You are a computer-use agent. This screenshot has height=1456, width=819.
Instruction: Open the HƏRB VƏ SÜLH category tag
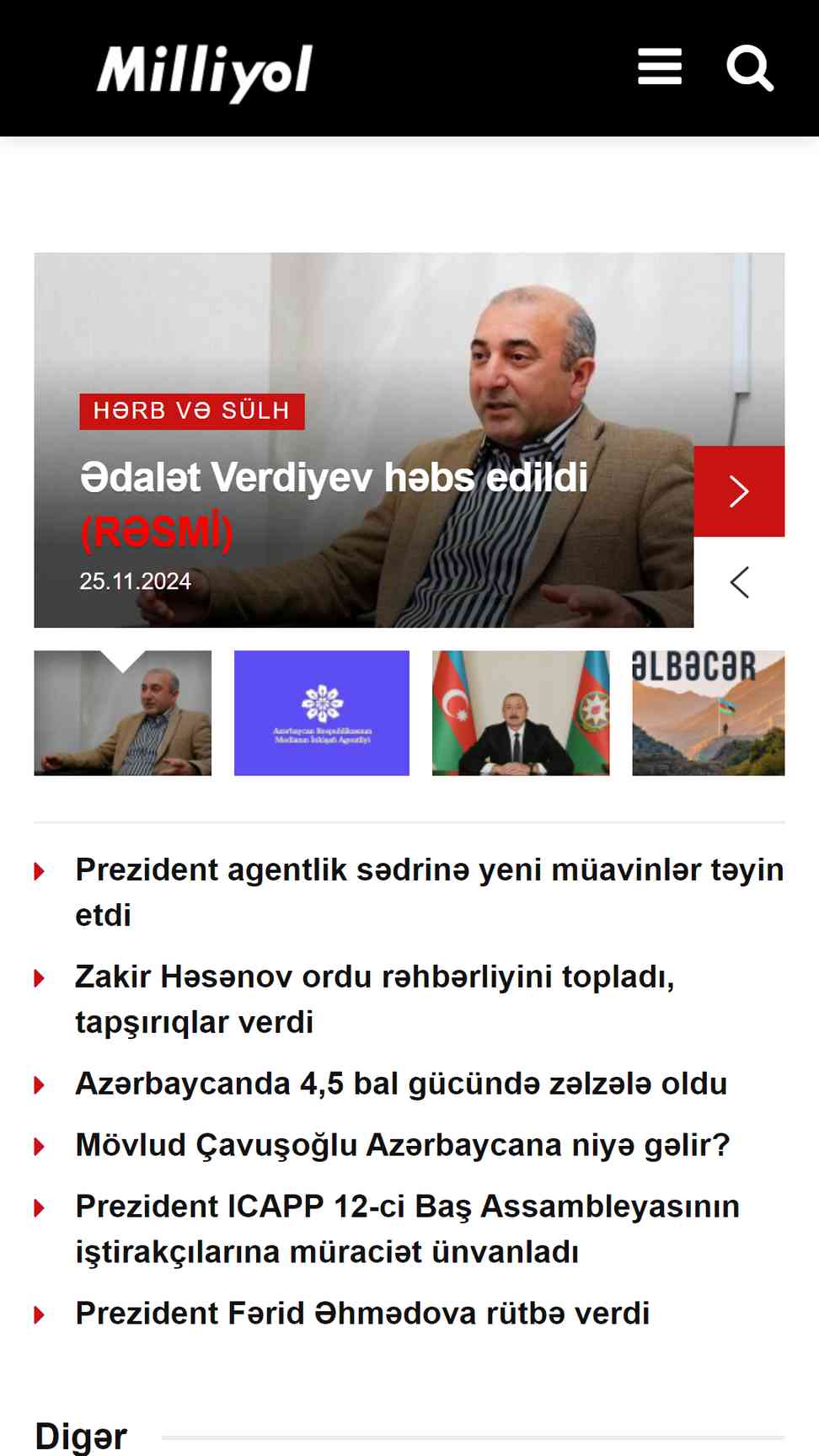point(192,411)
